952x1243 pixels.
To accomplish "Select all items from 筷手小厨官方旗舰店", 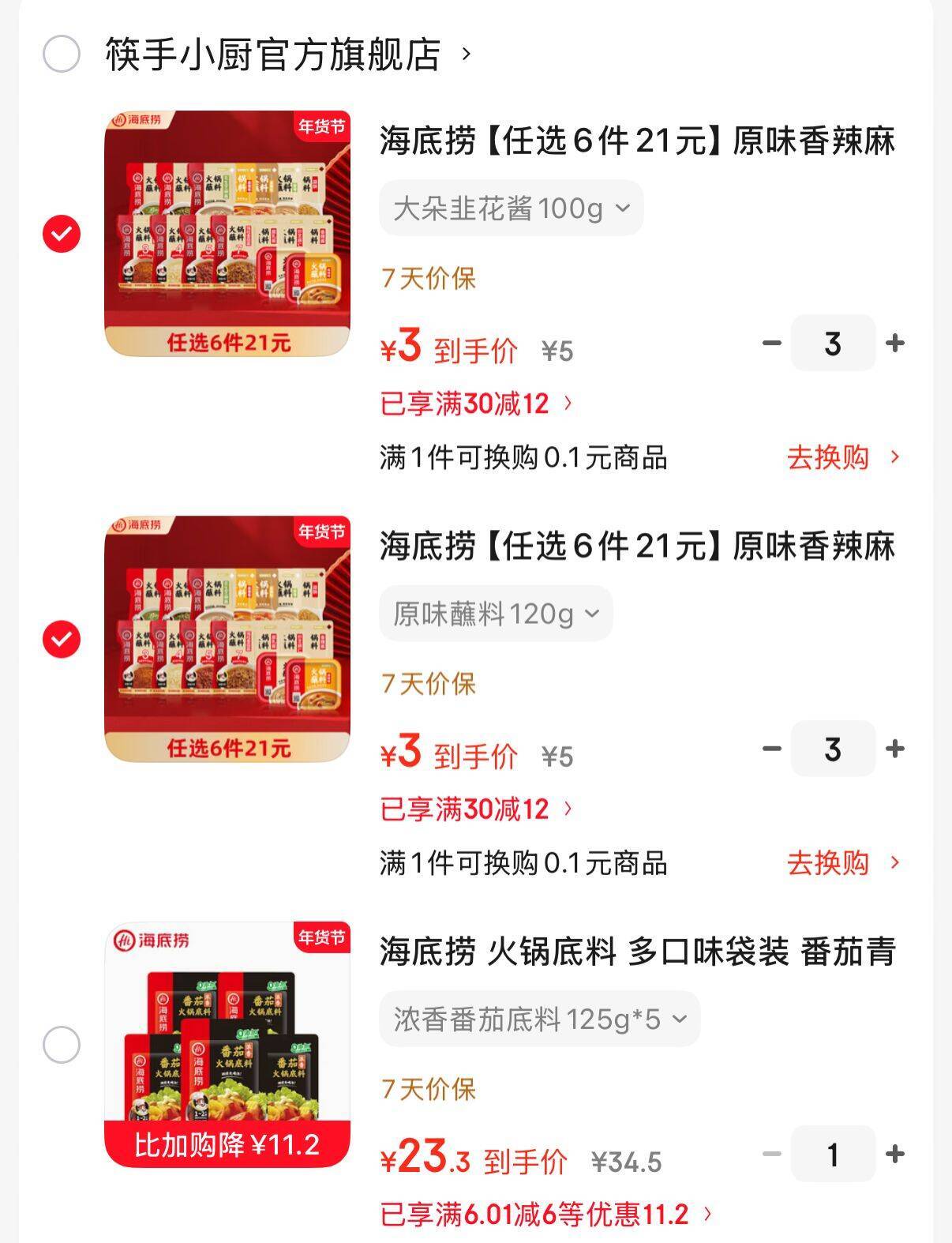I will click(x=62, y=54).
